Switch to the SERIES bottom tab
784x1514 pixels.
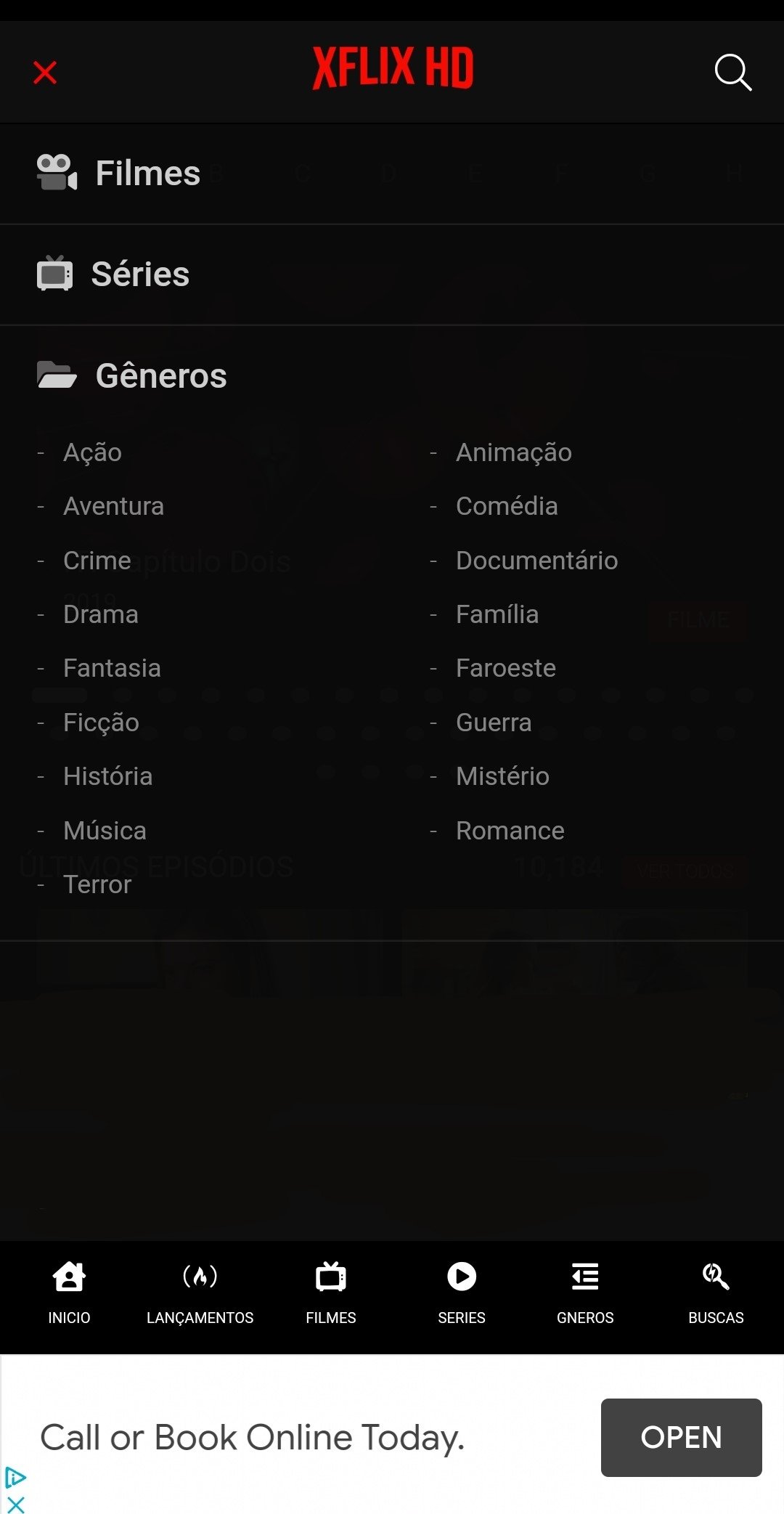click(x=462, y=1295)
